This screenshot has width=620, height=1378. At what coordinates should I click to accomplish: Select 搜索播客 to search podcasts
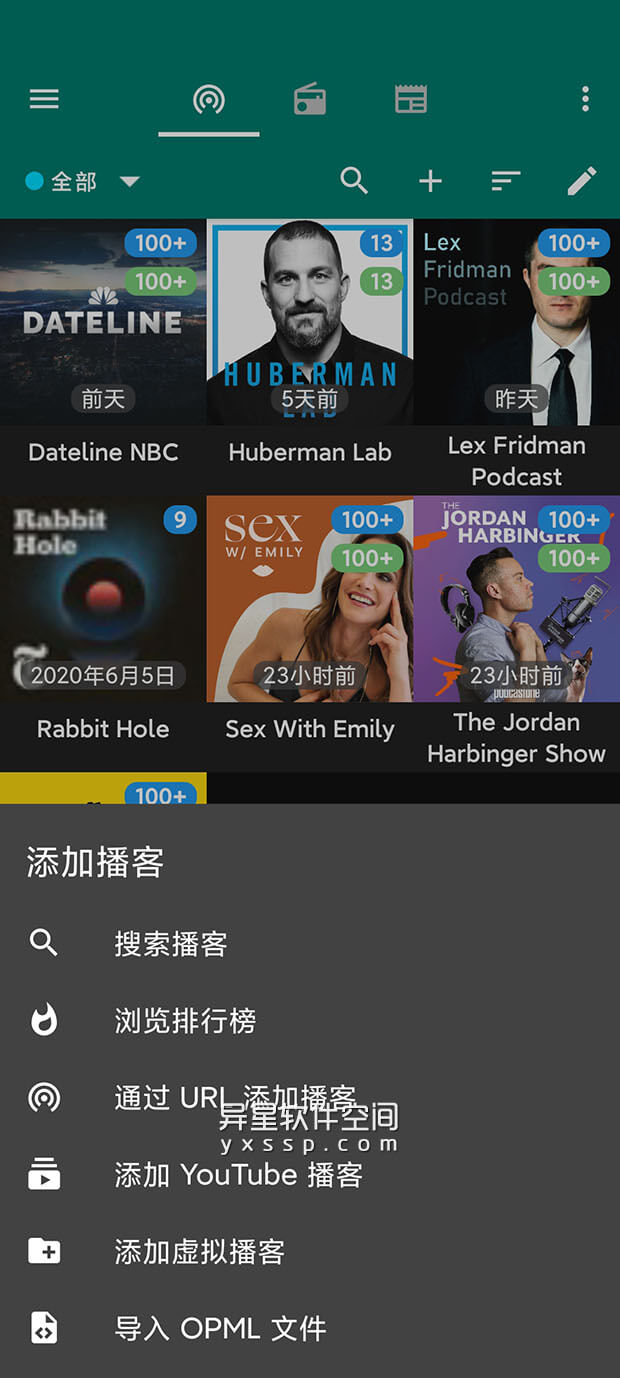click(171, 943)
